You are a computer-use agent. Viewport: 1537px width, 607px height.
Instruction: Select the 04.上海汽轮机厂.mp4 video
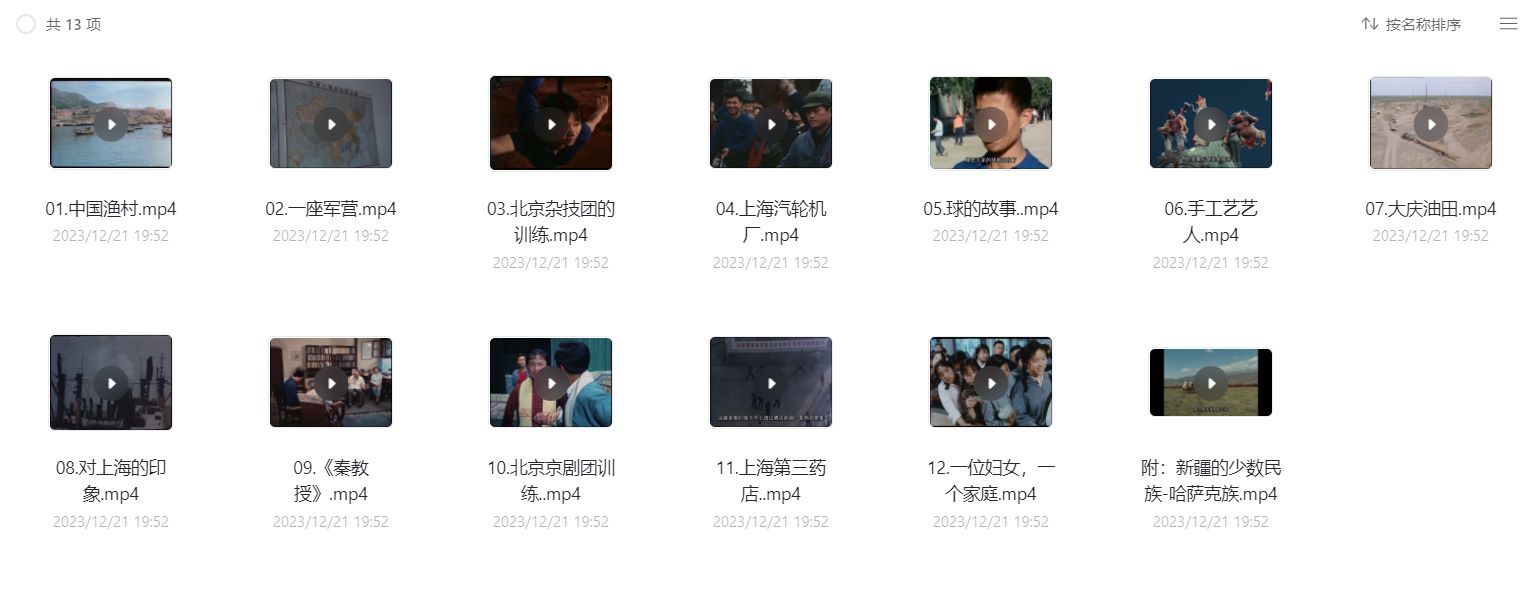tap(771, 124)
